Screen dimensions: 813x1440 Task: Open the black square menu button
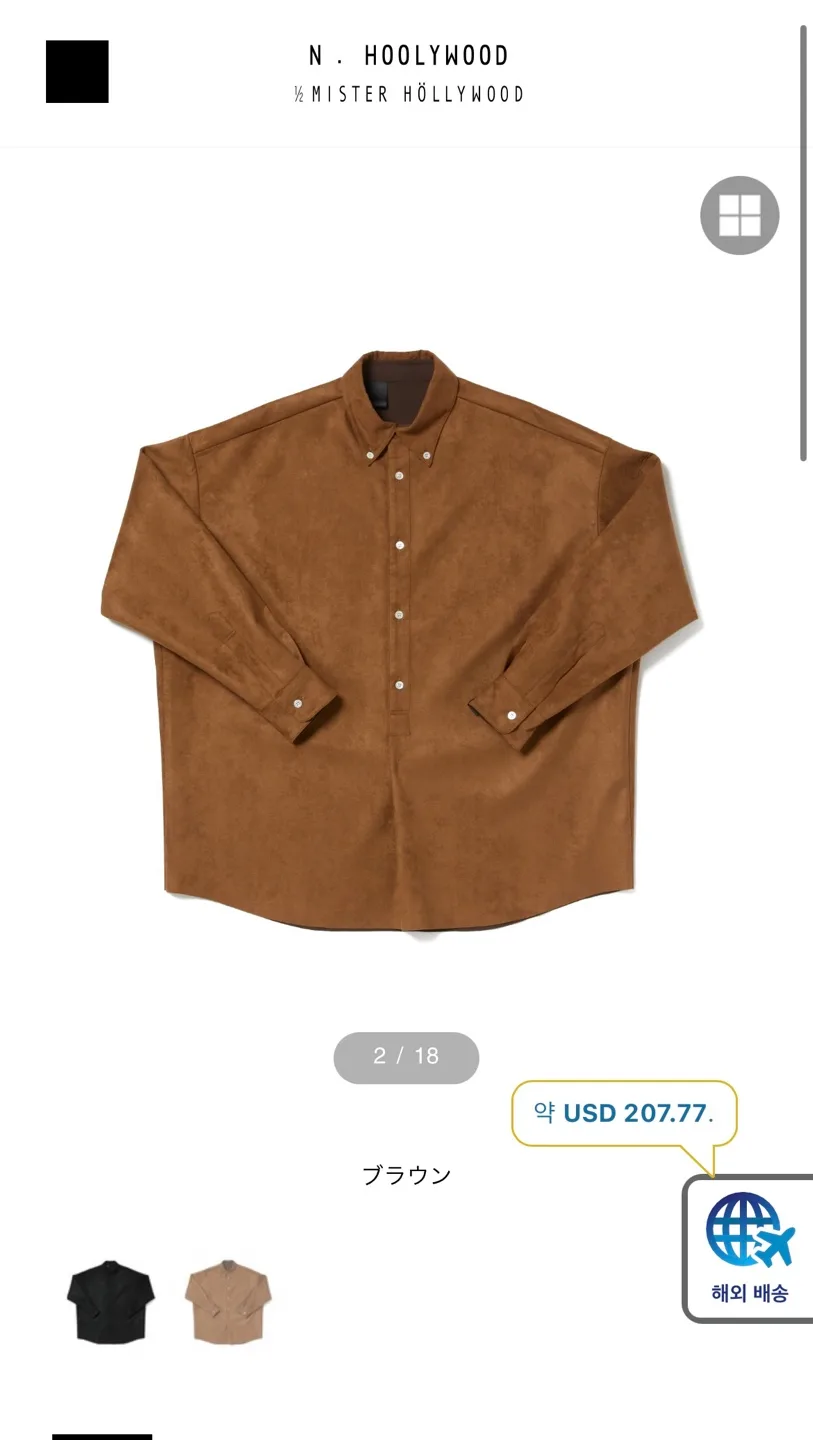click(77, 71)
